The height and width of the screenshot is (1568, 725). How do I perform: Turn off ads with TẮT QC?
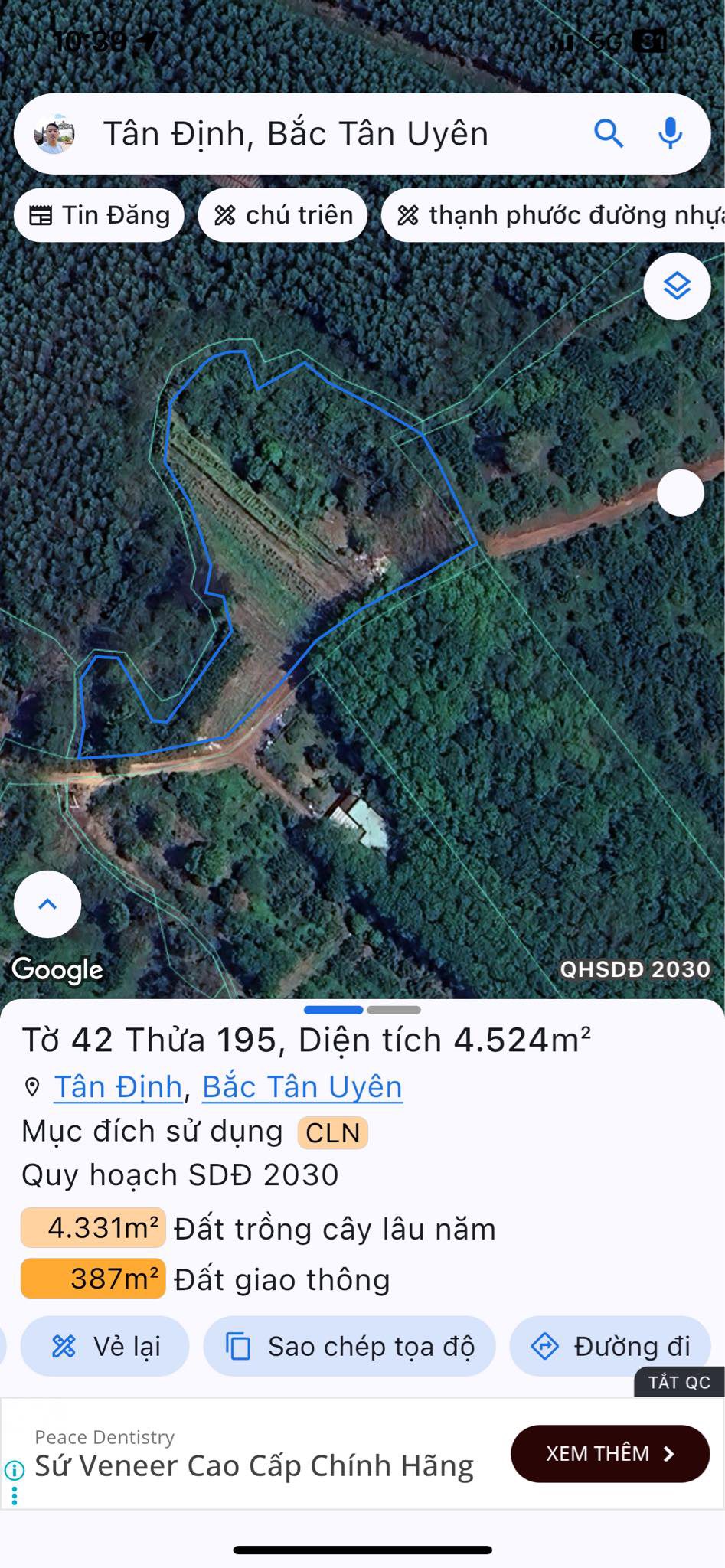679,1382
